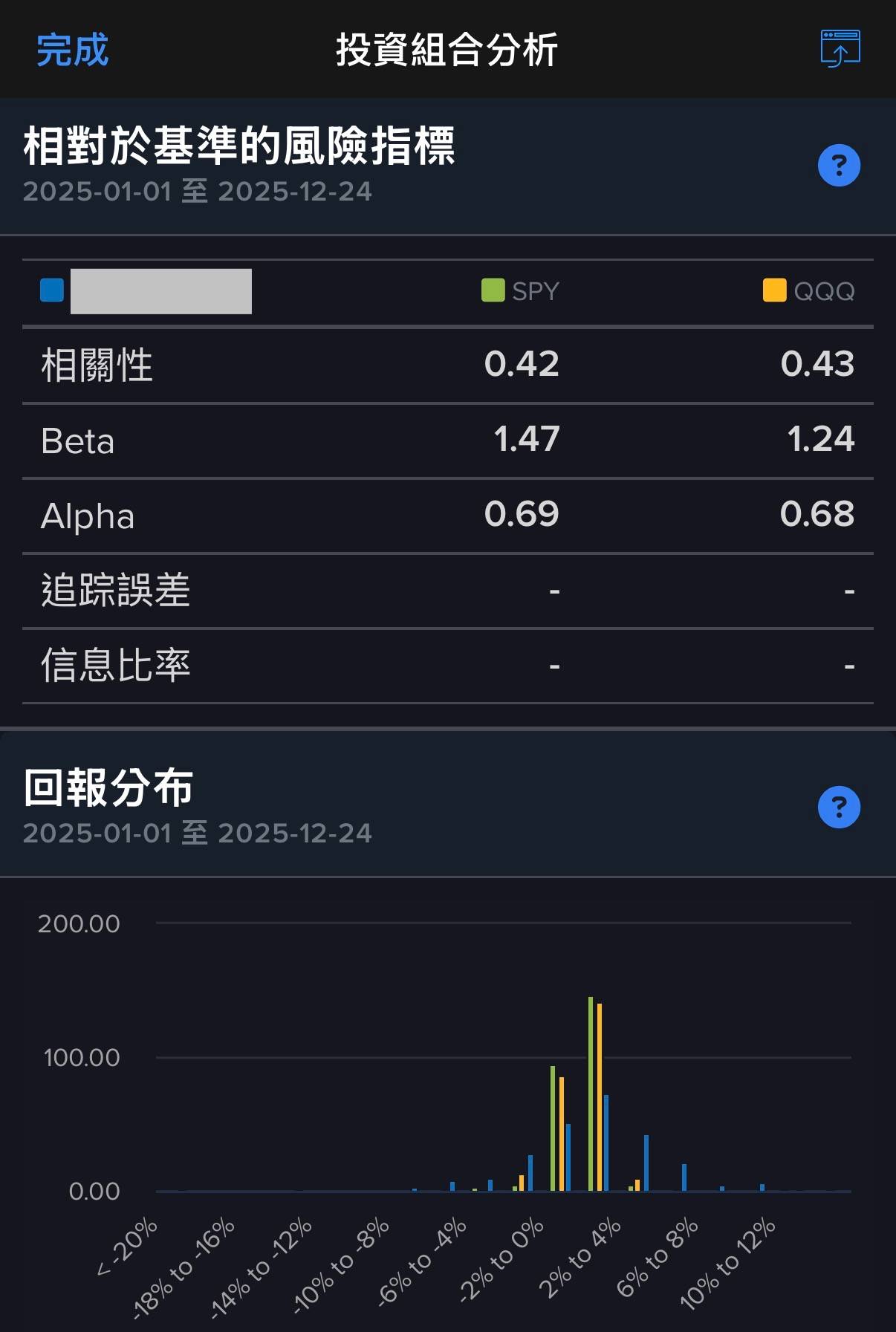Open help for 回報分布

(839, 807)
